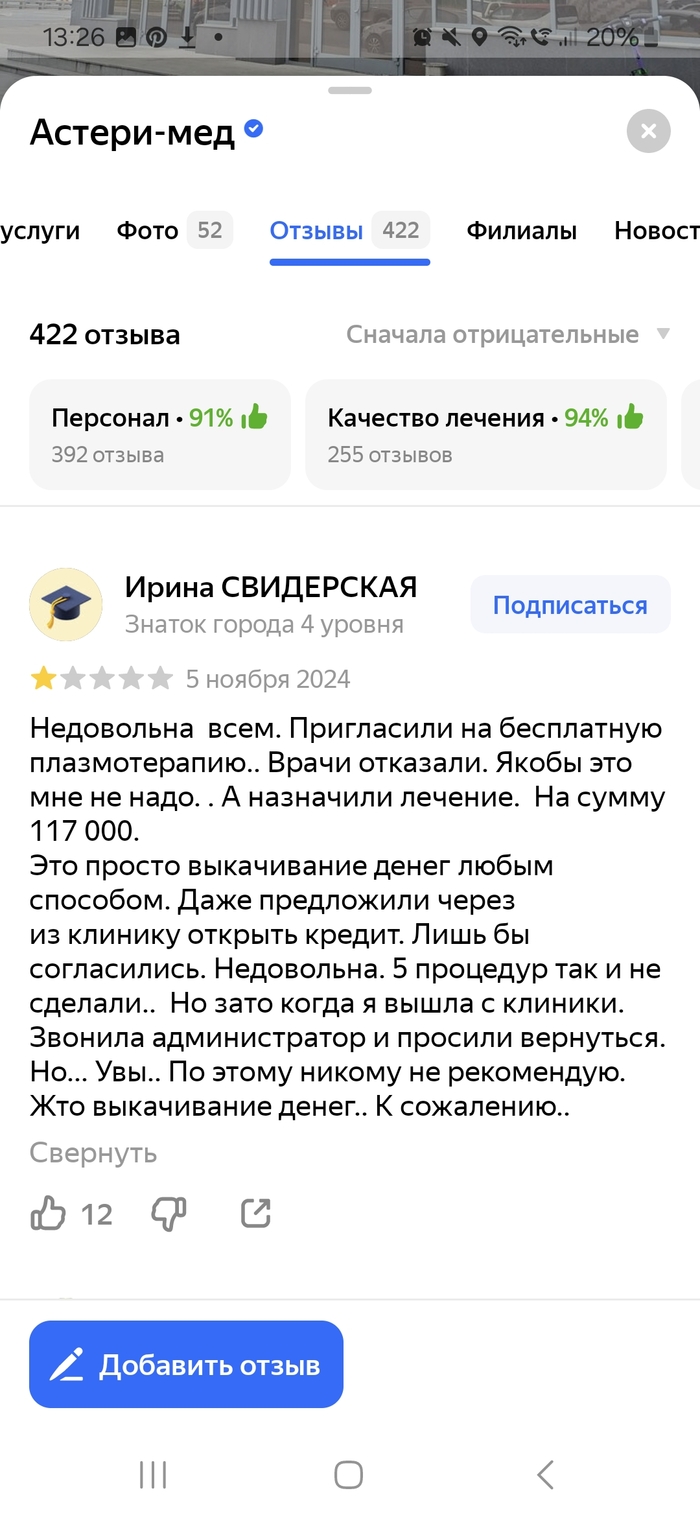Switch to the Фото tab
This screenshot has width=700, height=1517.
click(x=173, y=231)
